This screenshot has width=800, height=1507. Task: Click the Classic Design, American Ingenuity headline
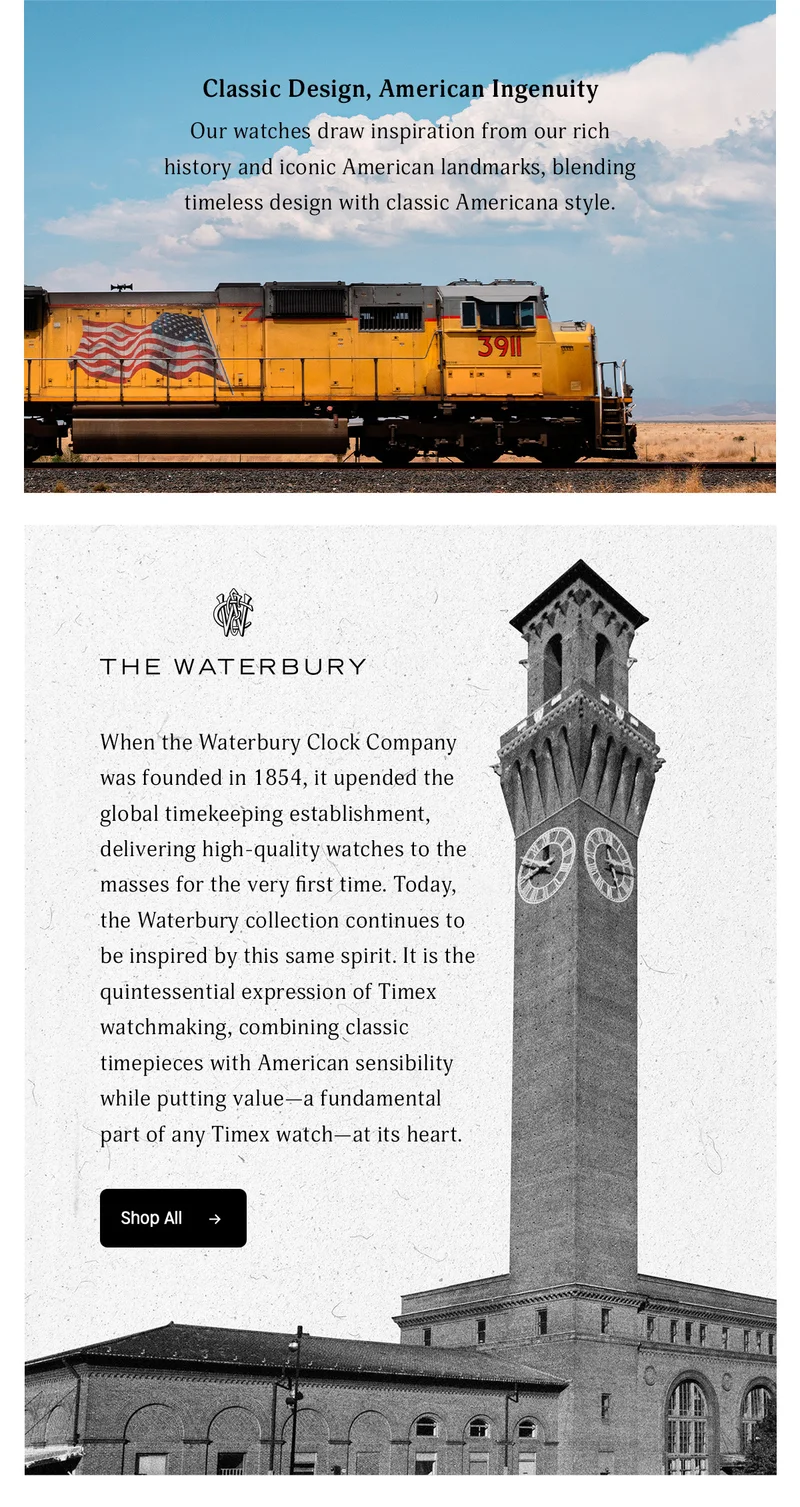point(400,88)
